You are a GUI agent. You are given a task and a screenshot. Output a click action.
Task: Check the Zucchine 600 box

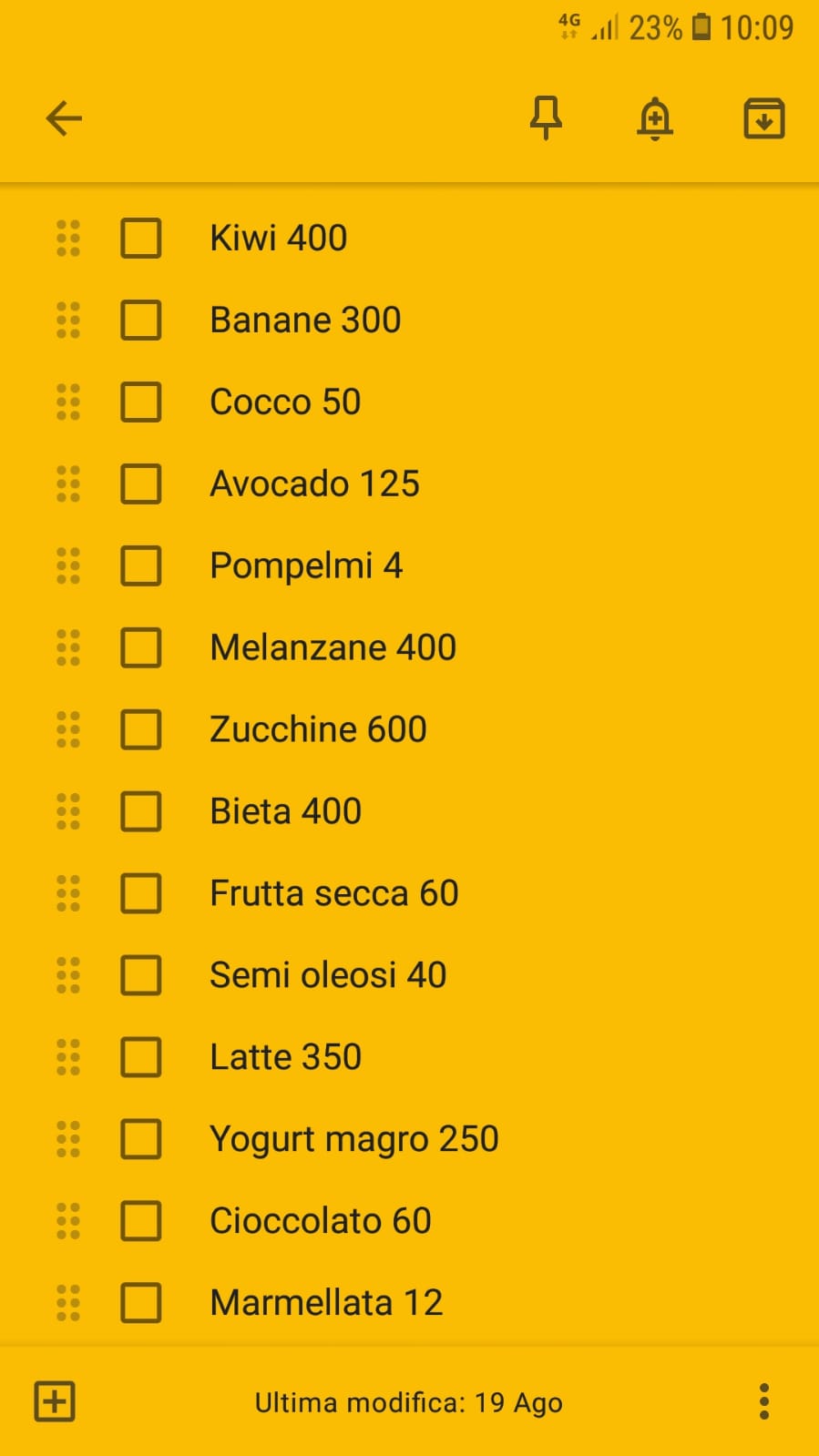coord(141,730)
